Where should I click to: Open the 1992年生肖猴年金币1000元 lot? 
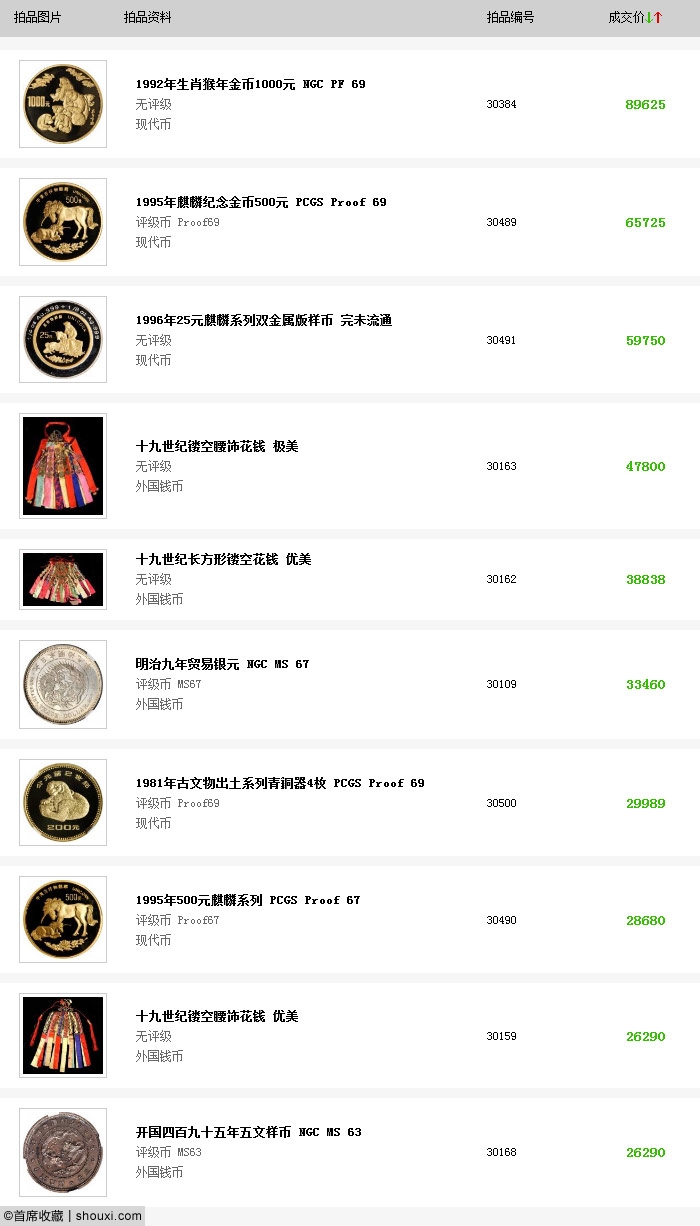coord(250,84)
